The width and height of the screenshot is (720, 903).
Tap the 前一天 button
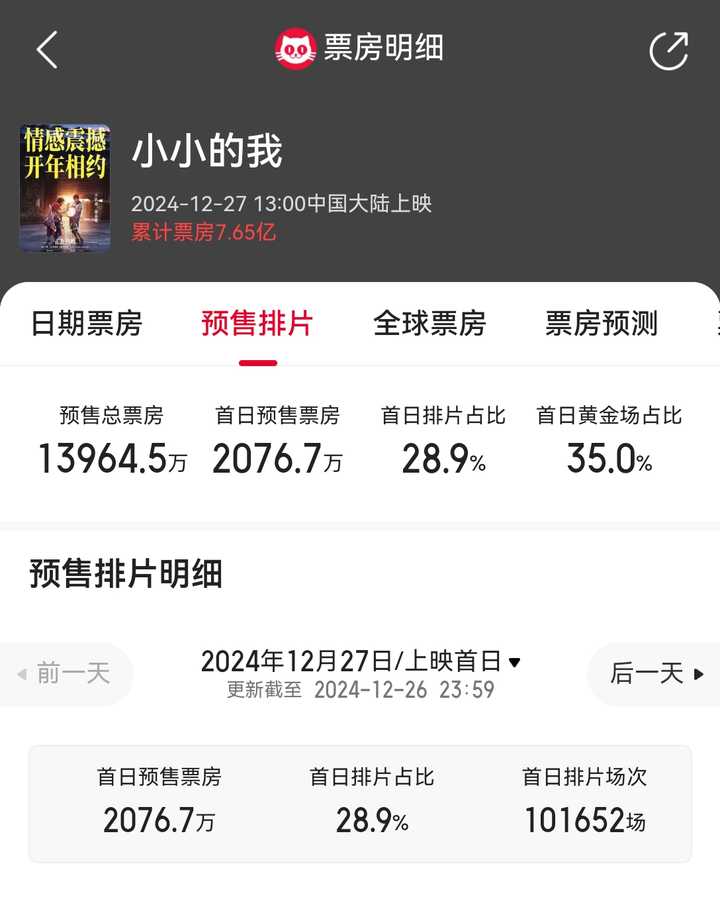coord(65,673)
